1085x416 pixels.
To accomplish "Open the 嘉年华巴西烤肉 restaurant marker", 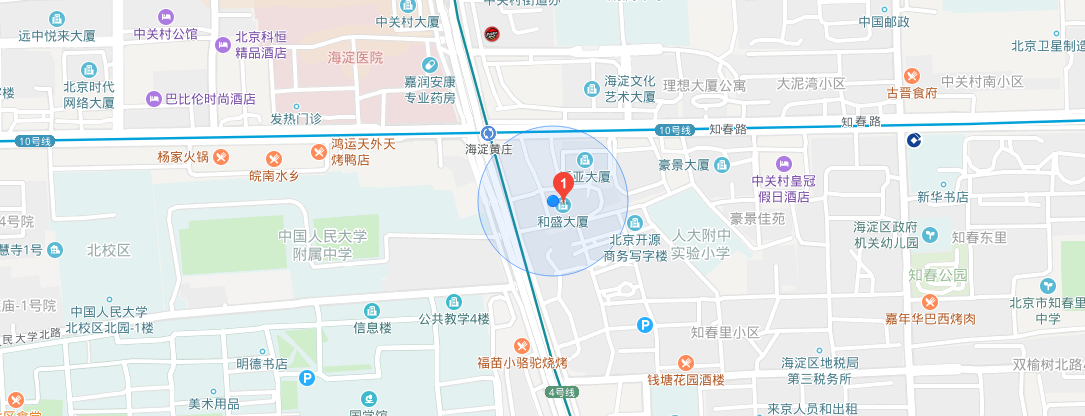I will 930,301.
